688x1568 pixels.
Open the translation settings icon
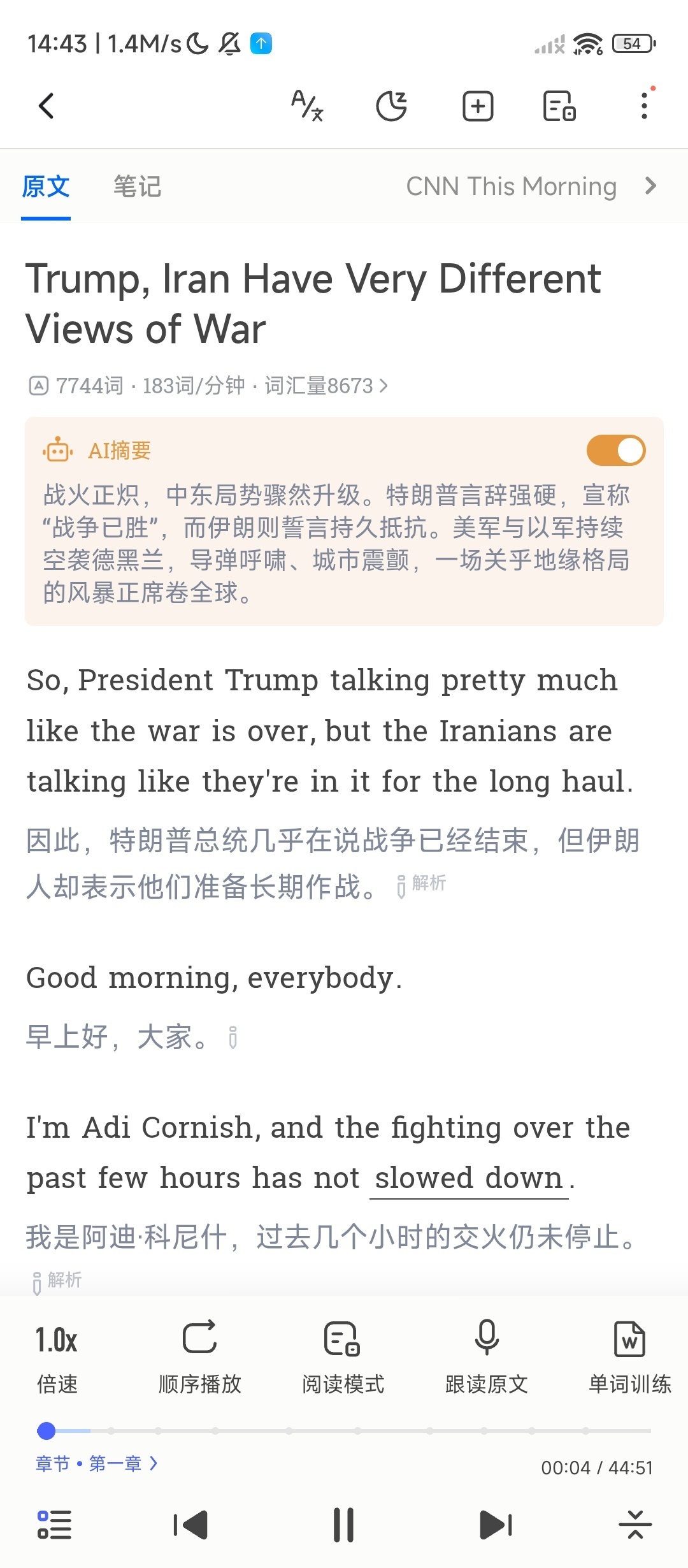point(307,106)
